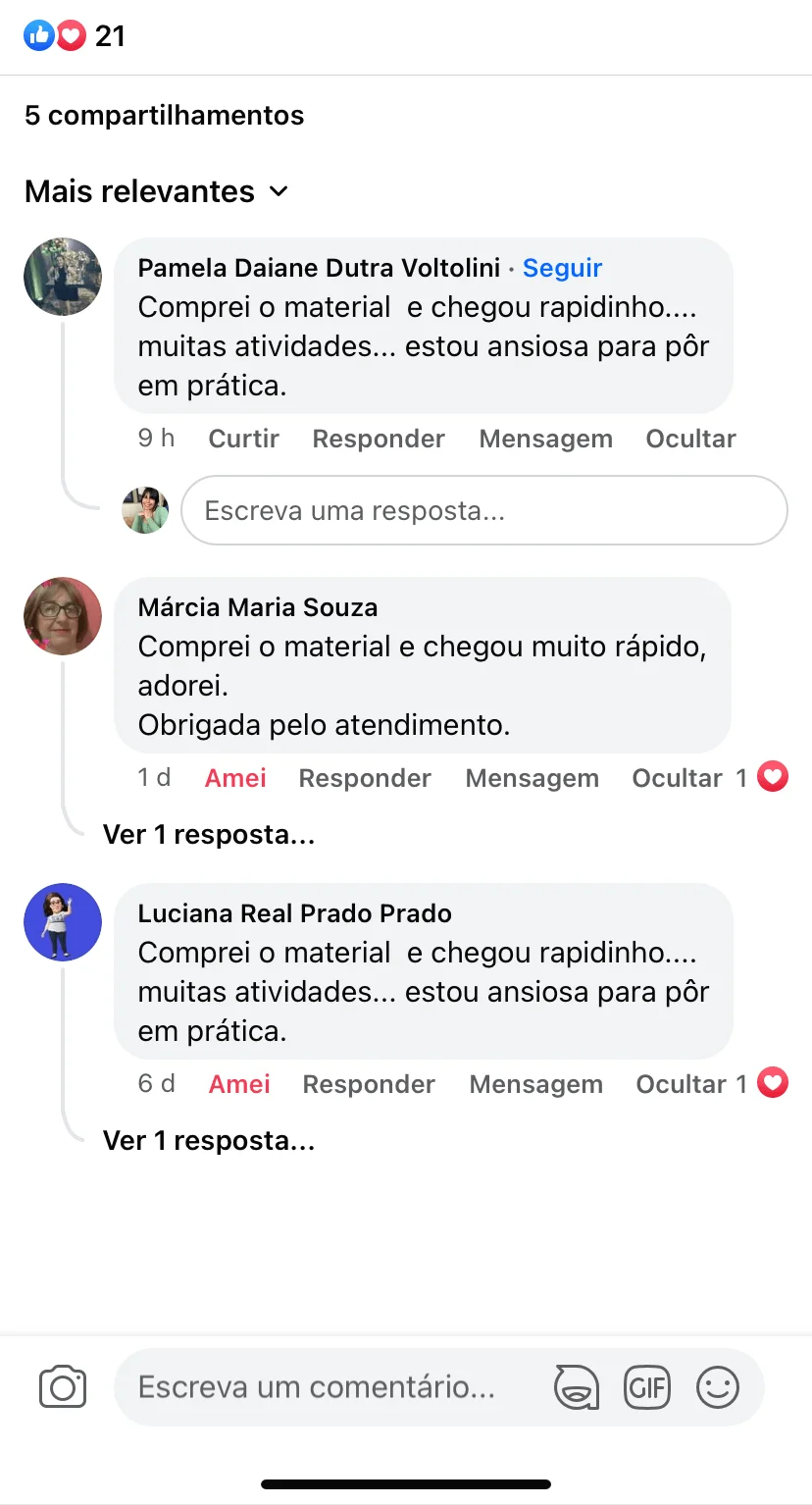Click the heart reaction on Márcia's comment

pyautogui.click(x=773, y=776)
